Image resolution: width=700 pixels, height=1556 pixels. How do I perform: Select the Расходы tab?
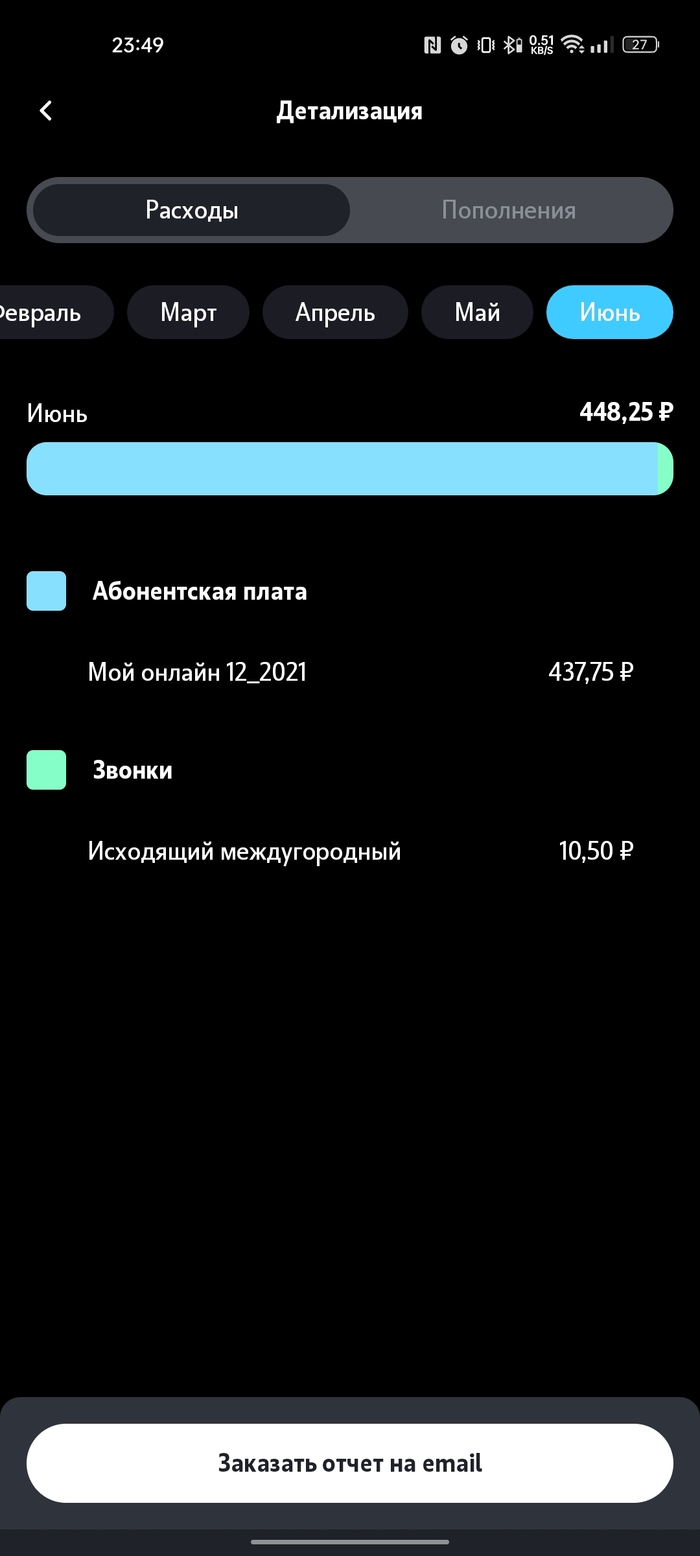[192, 210]
